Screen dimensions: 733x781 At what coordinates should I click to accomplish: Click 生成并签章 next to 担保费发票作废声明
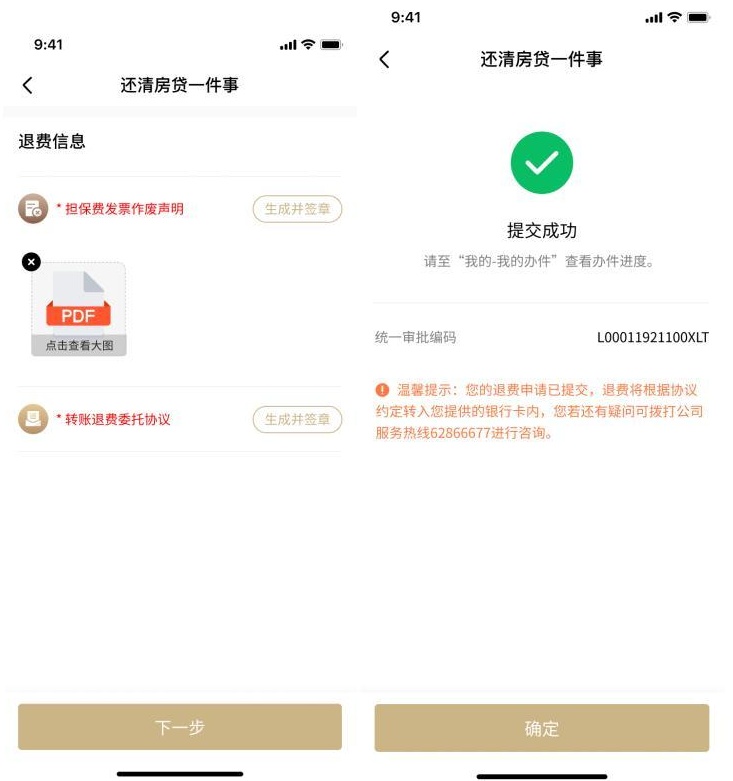(x=297, y=209)
